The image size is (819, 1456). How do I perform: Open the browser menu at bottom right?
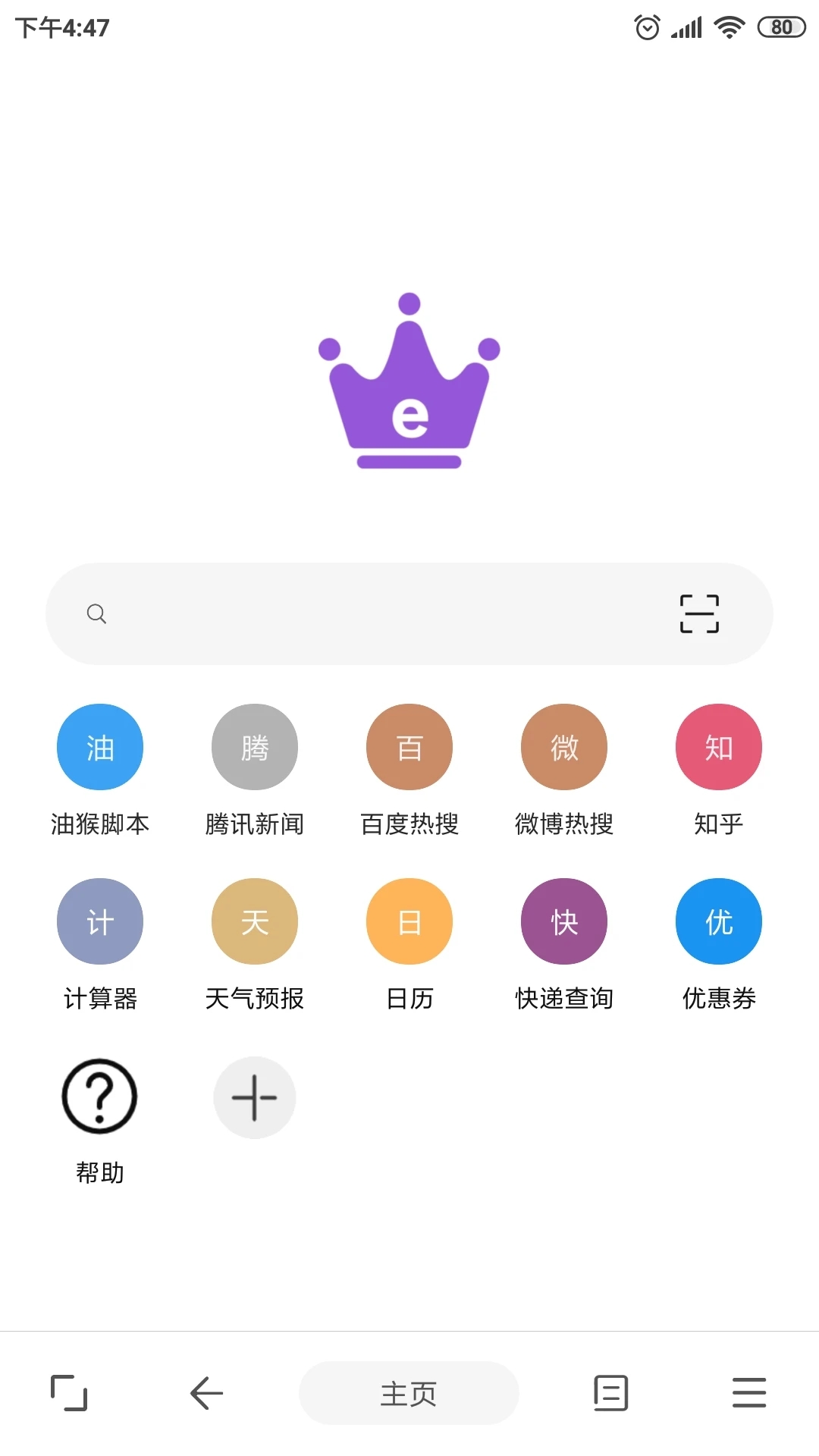tap(748, 1392)
